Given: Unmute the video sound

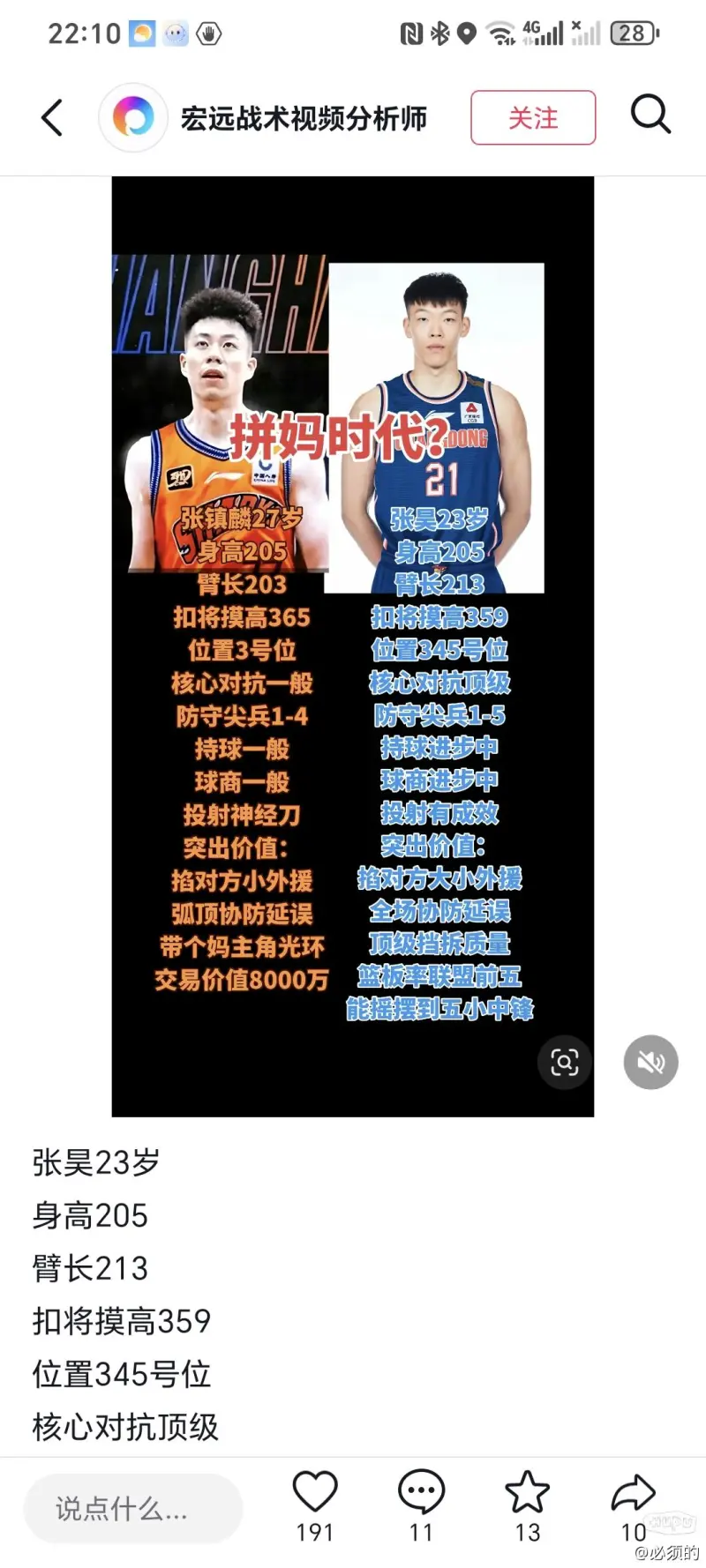Looking at the screenshot, I should [650, 1062].
